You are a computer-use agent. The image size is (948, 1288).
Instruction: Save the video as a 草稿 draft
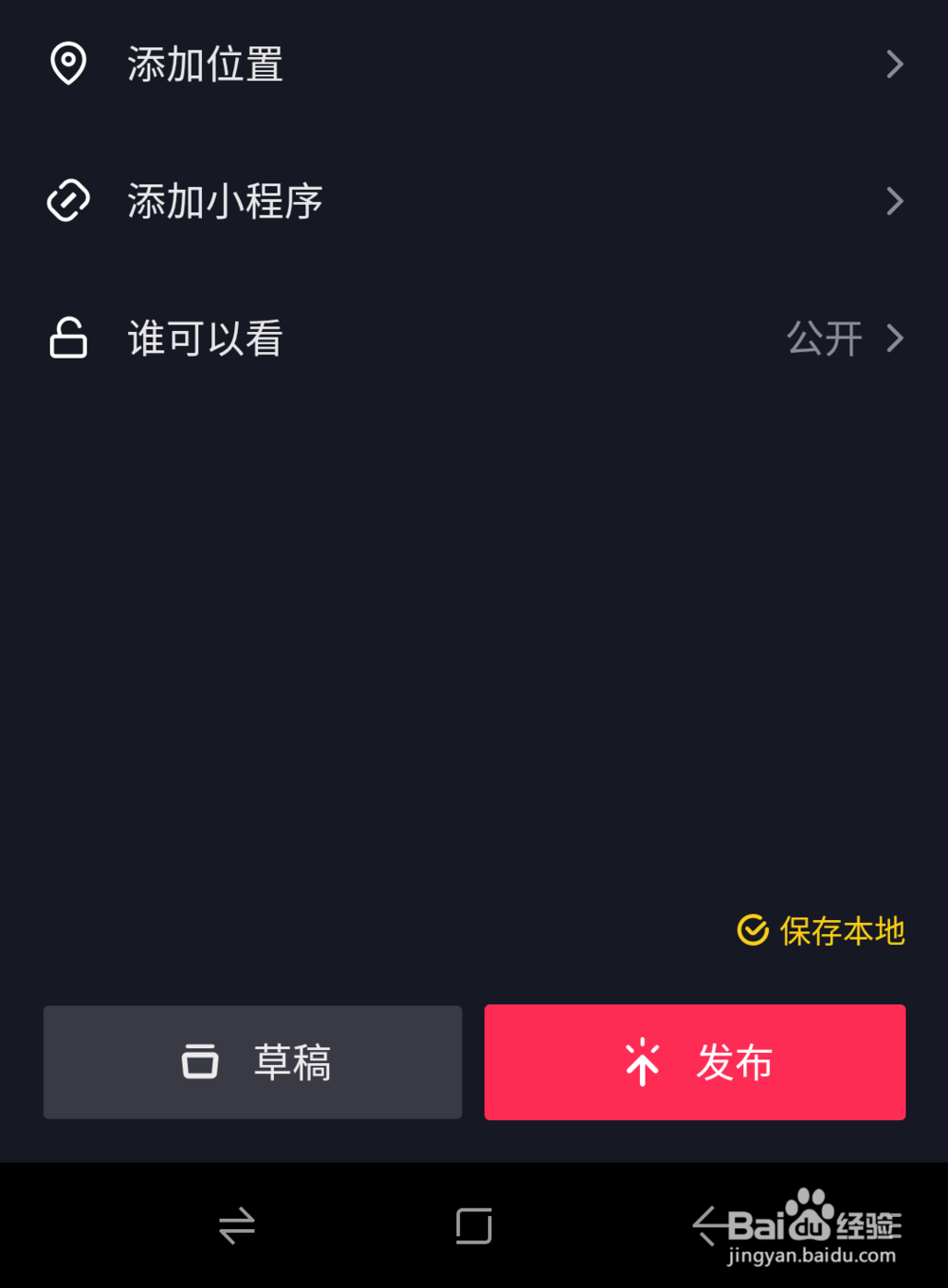tap(252, 1062)
